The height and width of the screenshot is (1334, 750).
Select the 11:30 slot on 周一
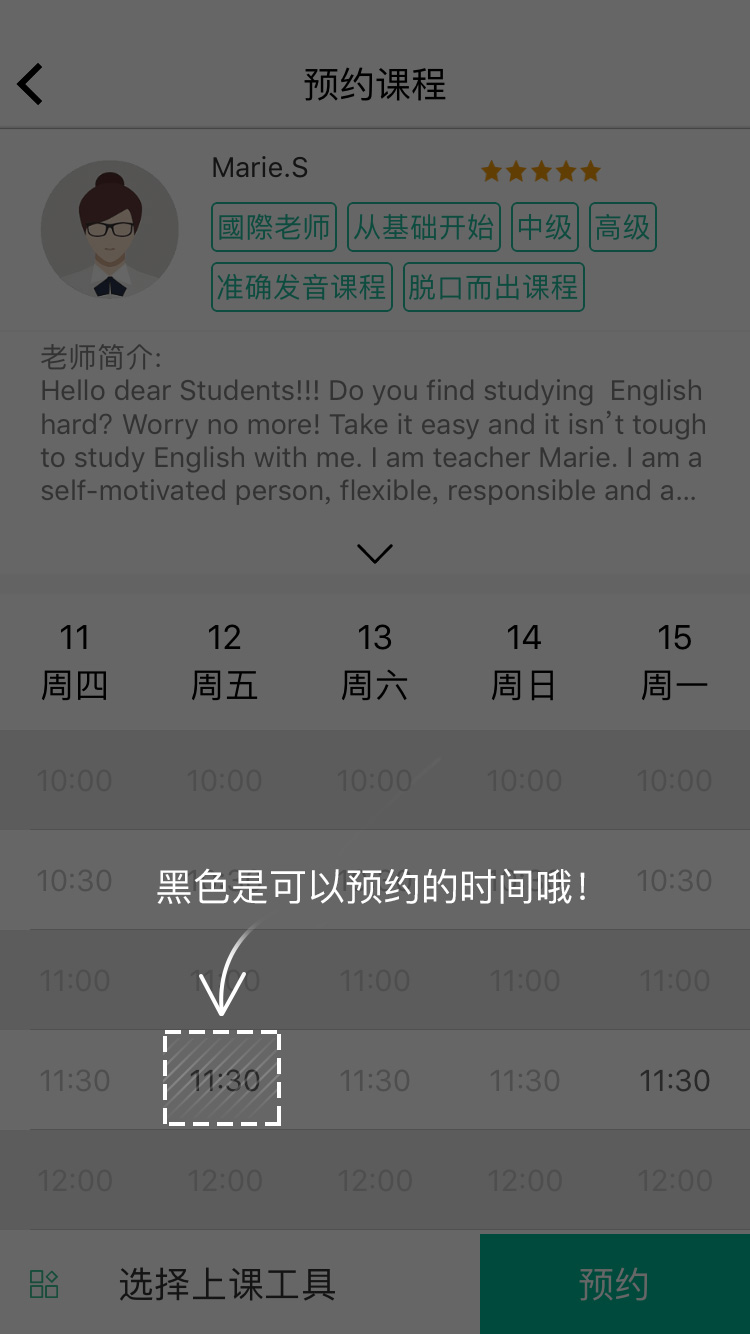[x=675, y=1080]
